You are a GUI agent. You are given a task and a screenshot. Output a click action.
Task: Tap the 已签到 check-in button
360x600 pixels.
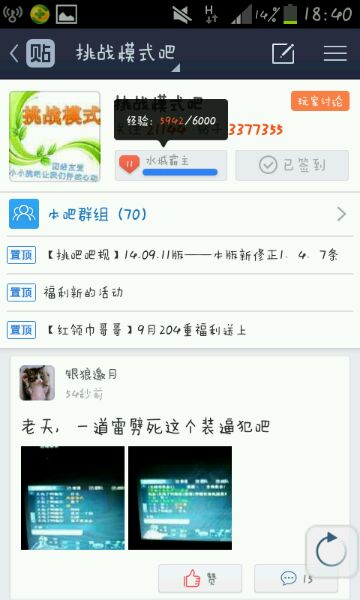pyautogui.click(x=292, y=165)
